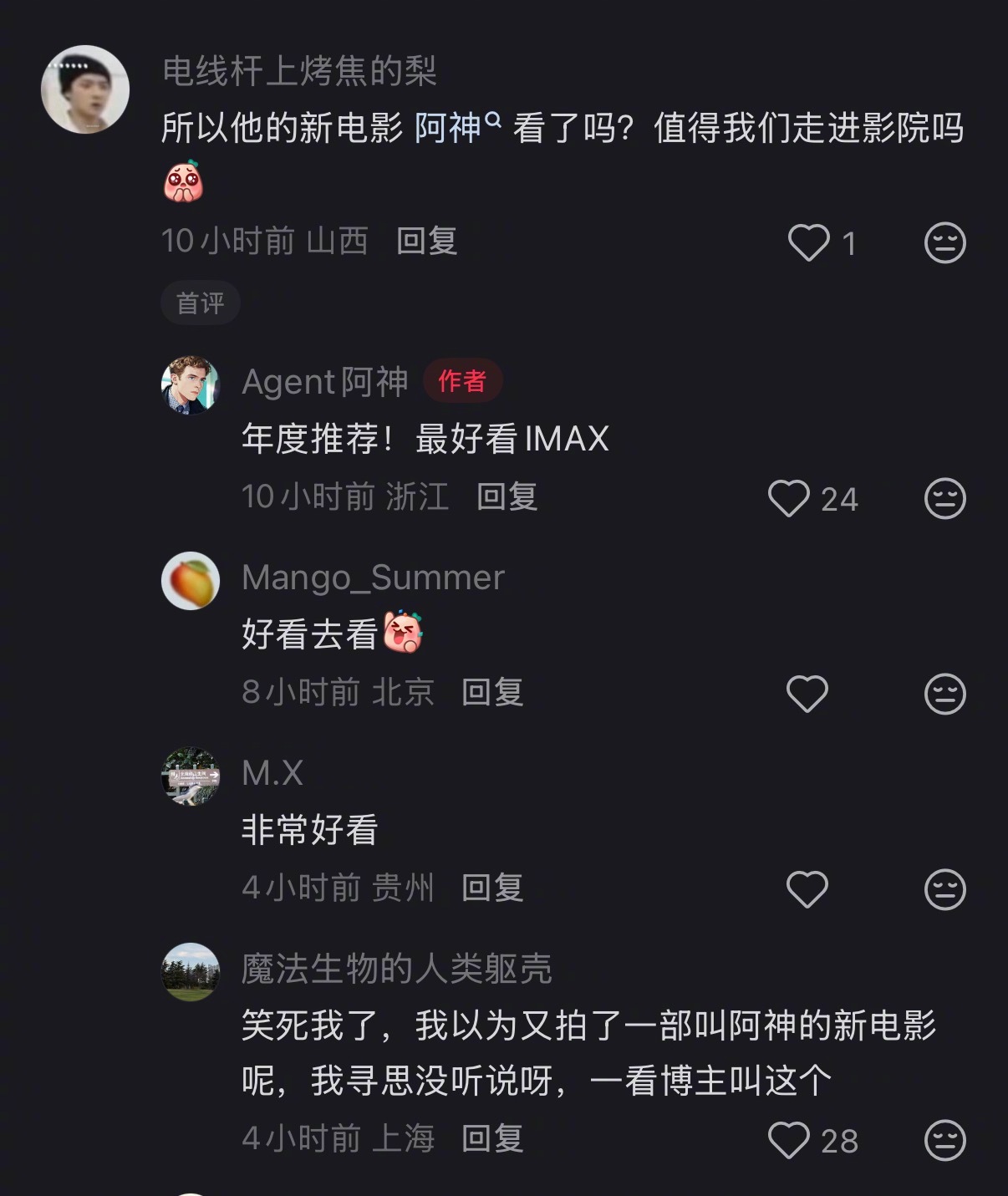Click the smiley icon beside Agent阿神's reply
1008x1196 pixels.
945,498
